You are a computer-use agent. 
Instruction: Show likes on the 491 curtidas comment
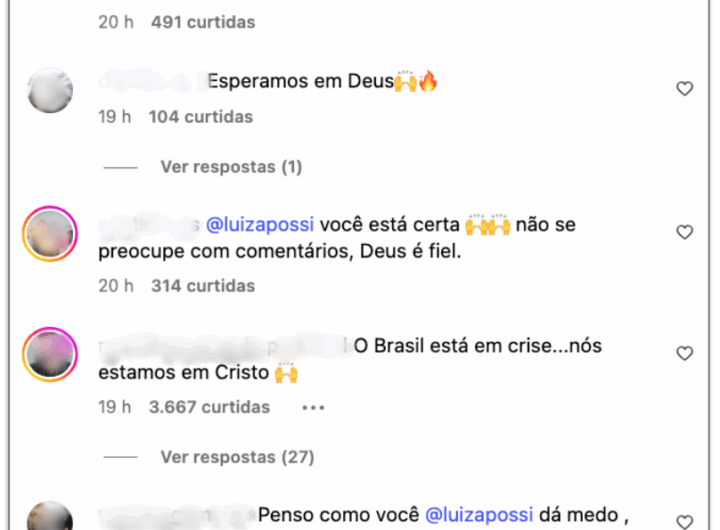click(x=203, y=21)
